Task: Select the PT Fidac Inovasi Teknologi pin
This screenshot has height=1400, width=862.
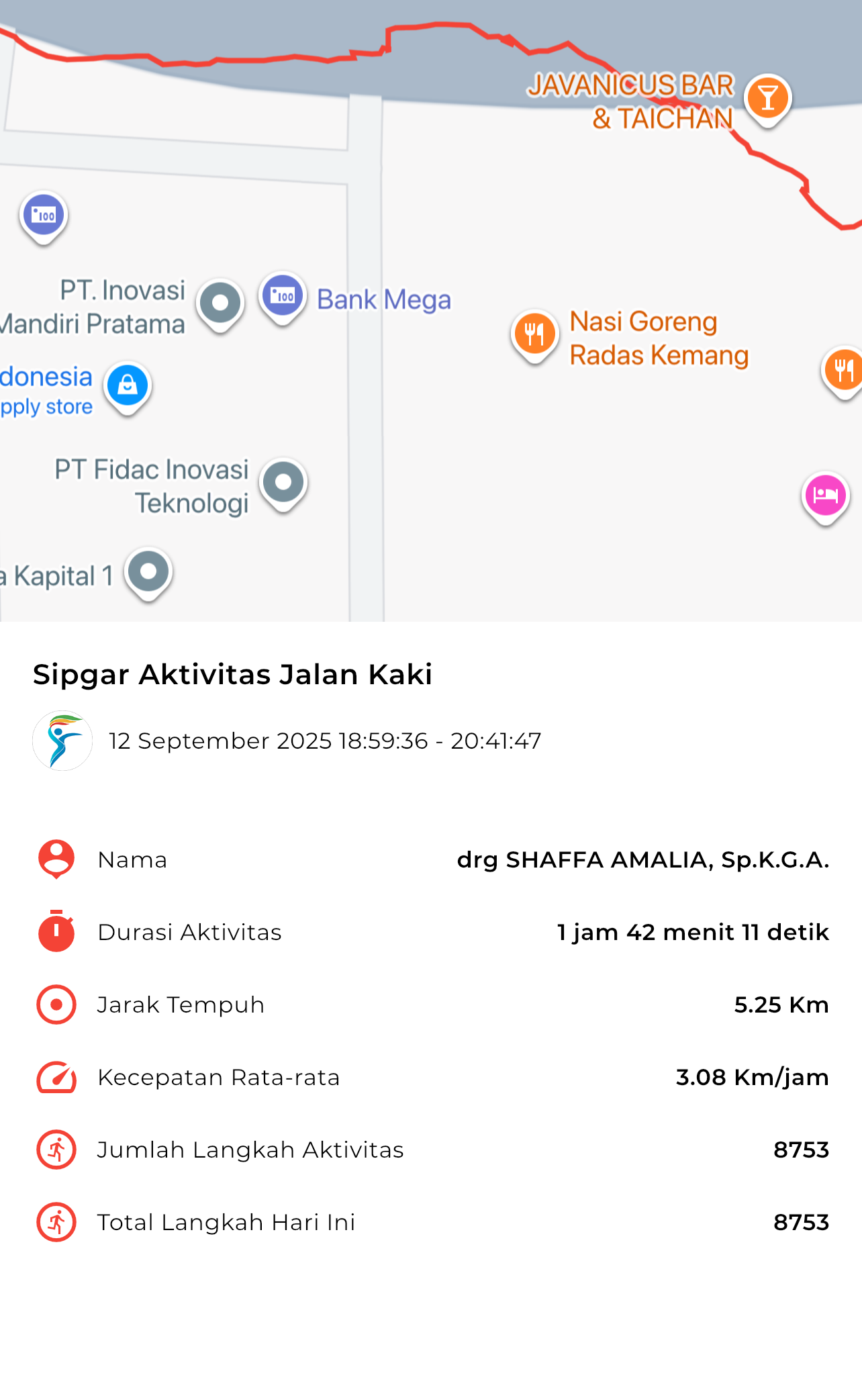Action: [283, 485]
